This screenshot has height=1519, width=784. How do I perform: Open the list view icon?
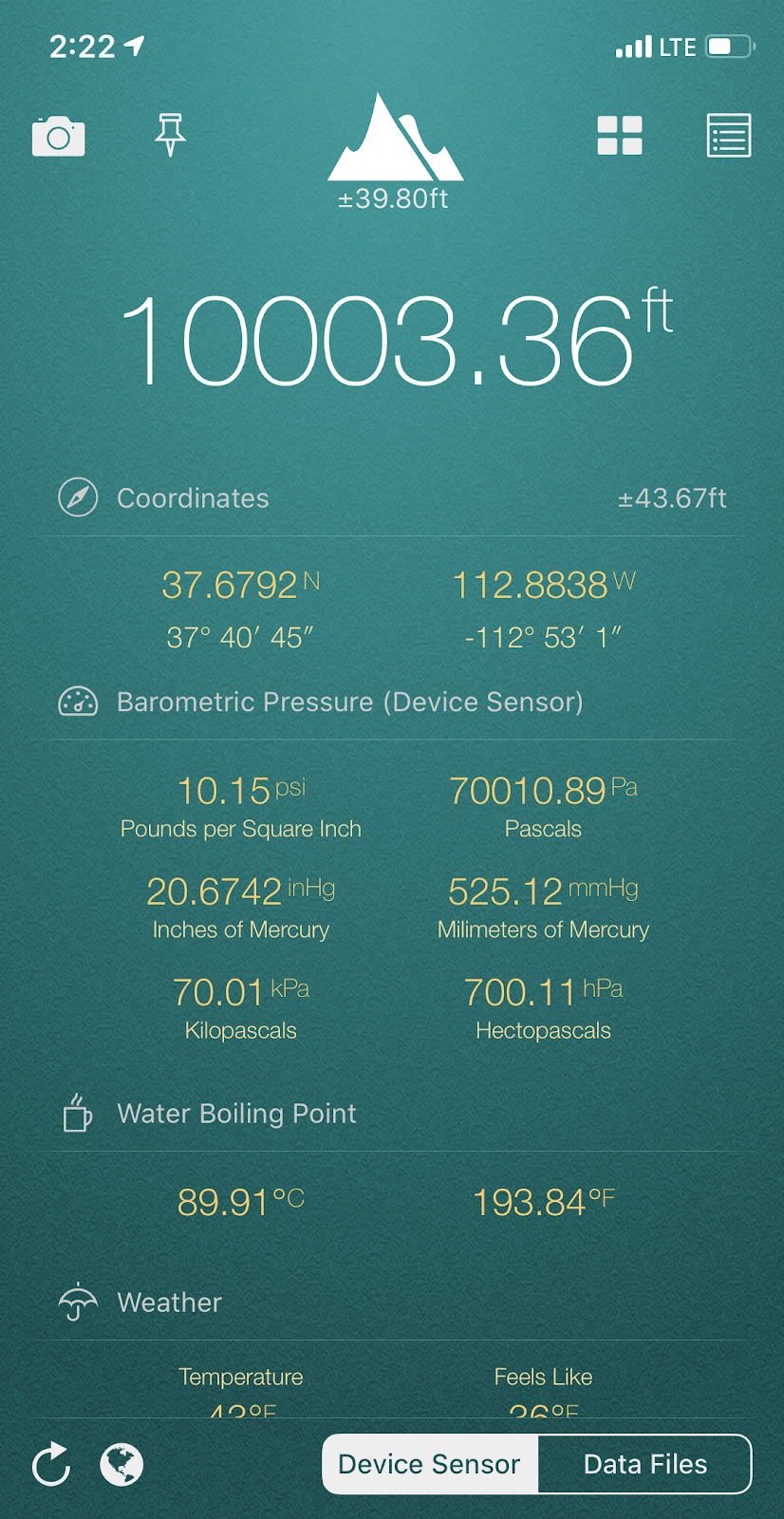pos(729,135)
